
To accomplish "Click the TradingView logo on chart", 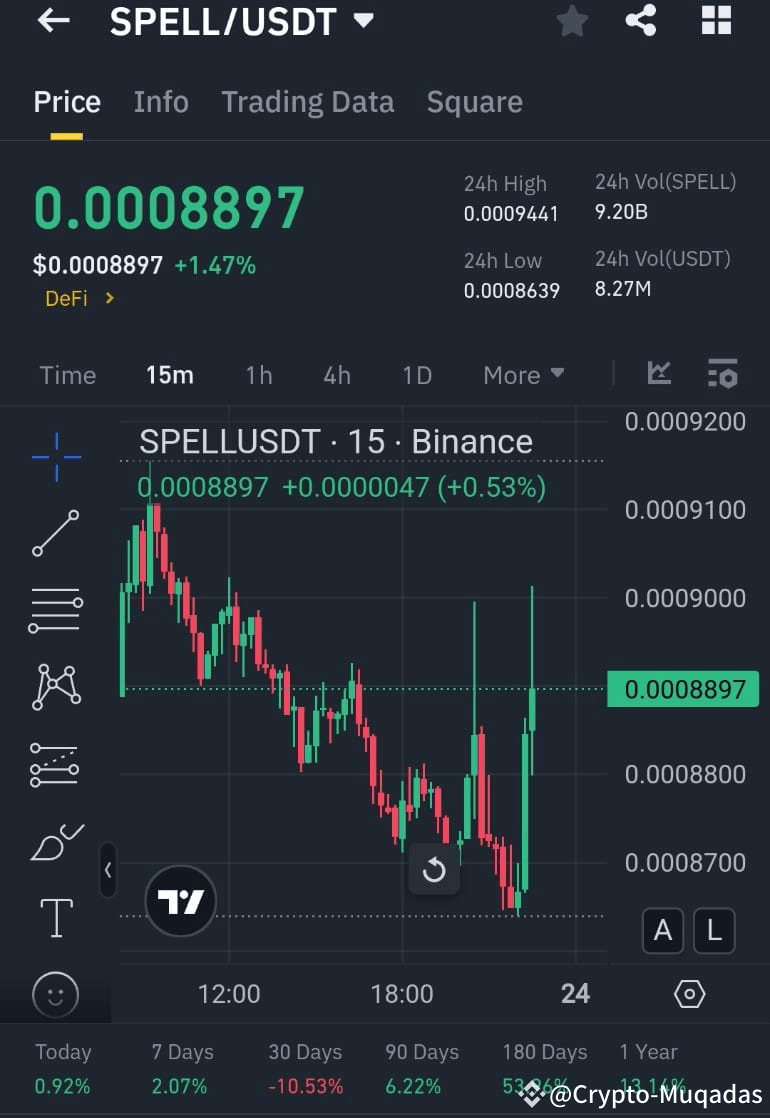I will click(x=180, y=900).
